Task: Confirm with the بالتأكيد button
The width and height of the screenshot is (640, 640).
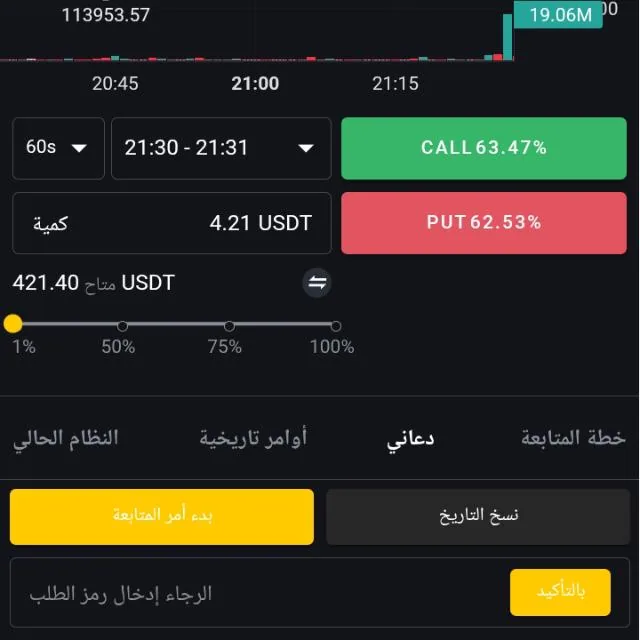Action: [560, 592]
